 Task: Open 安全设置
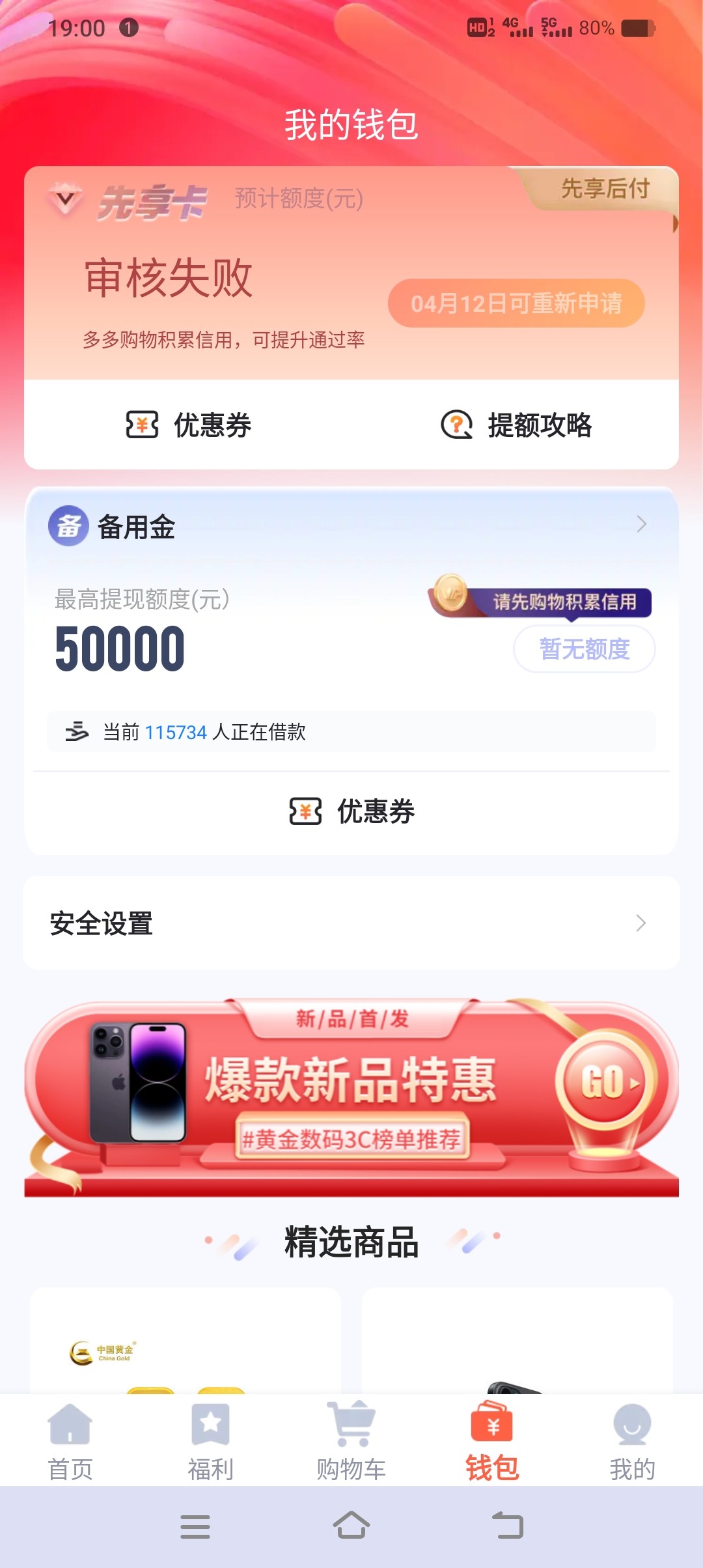(351, 923)
